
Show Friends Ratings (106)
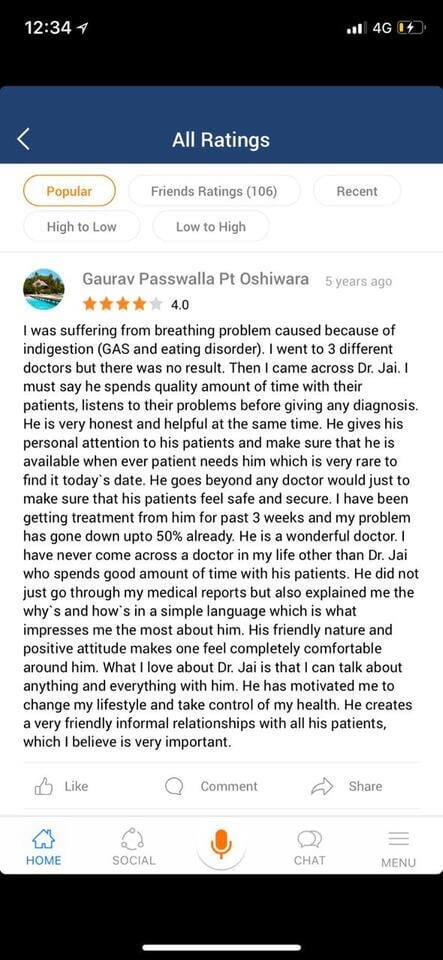(214, 191)
